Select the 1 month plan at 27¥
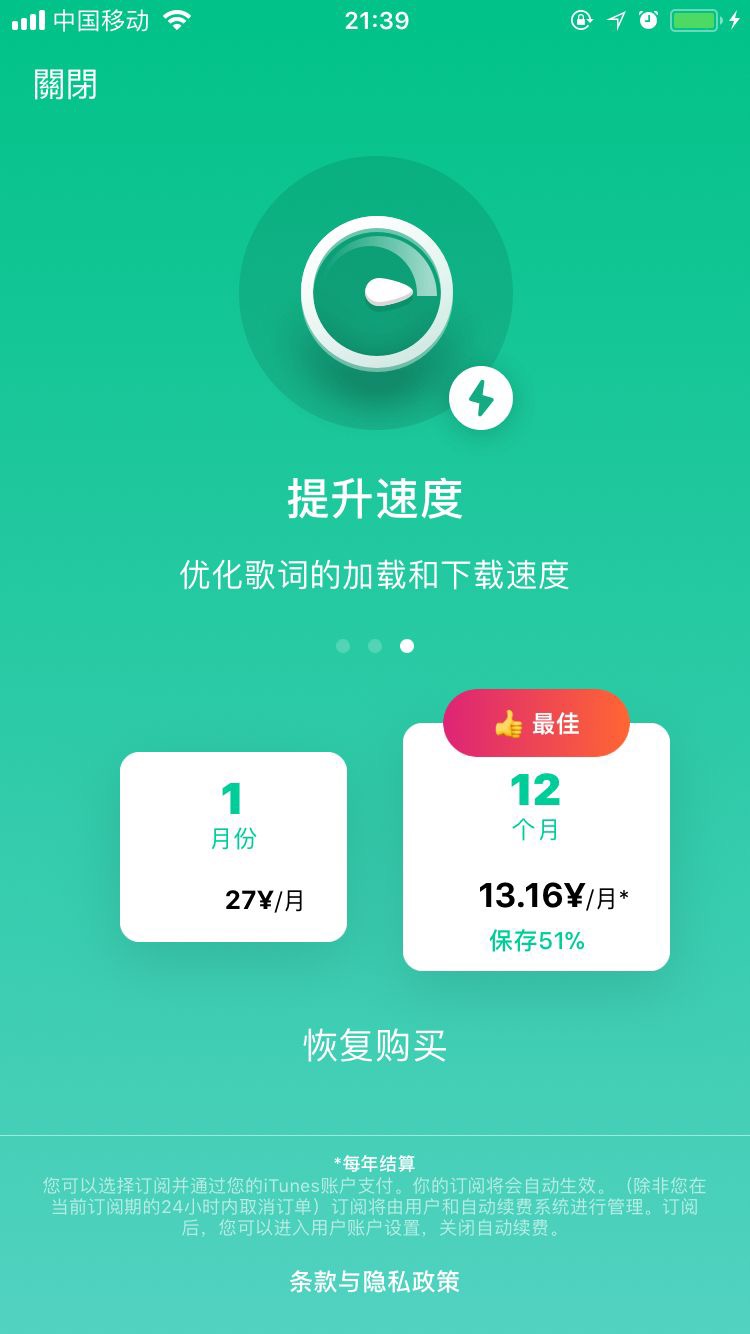 233,847
